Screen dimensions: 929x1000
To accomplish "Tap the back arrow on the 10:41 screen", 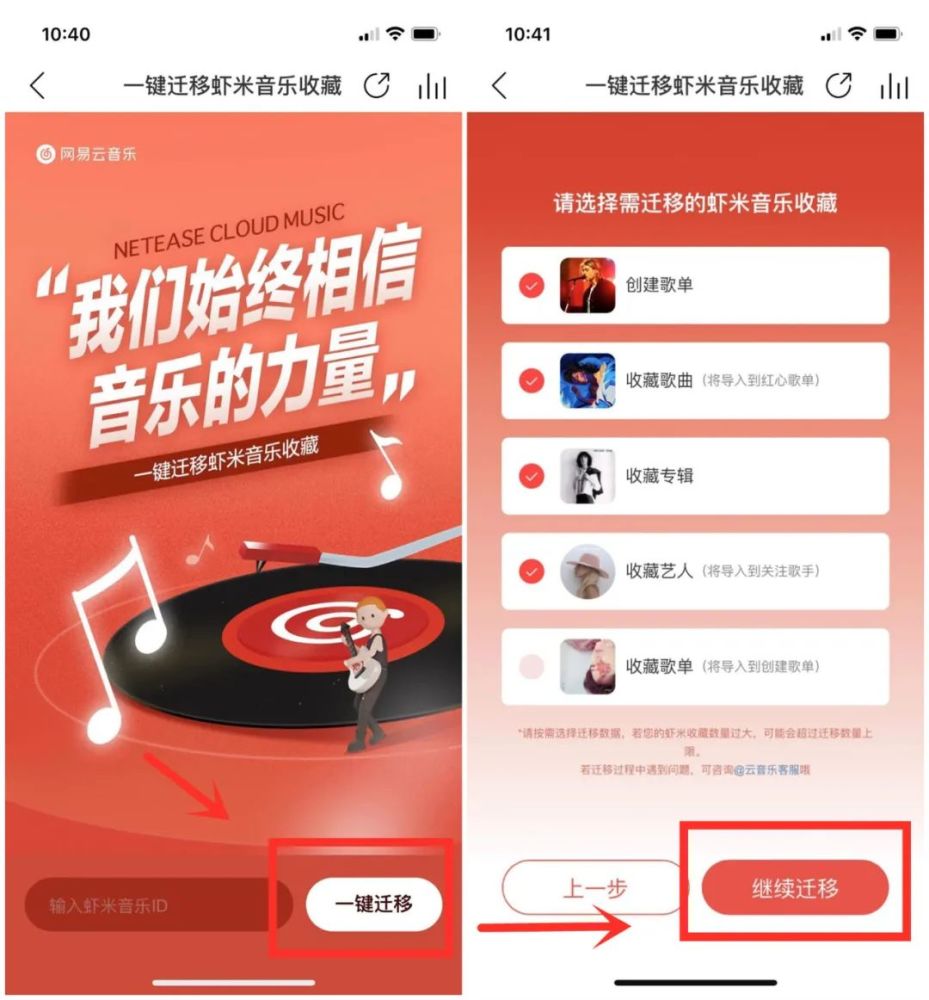I will coord(500,85).
